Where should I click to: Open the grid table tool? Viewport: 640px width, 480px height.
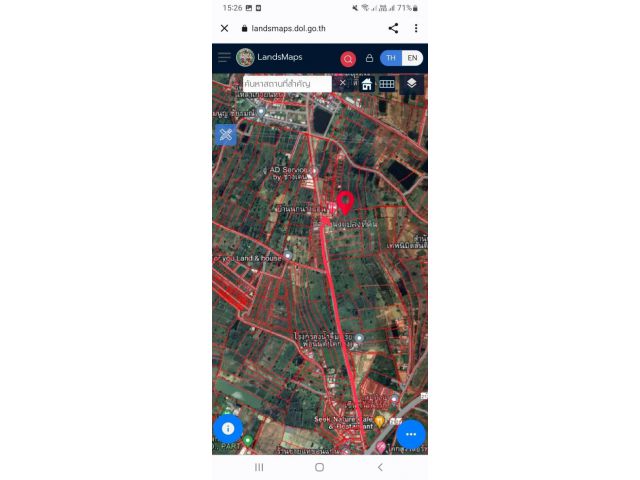tap(387, 84)
